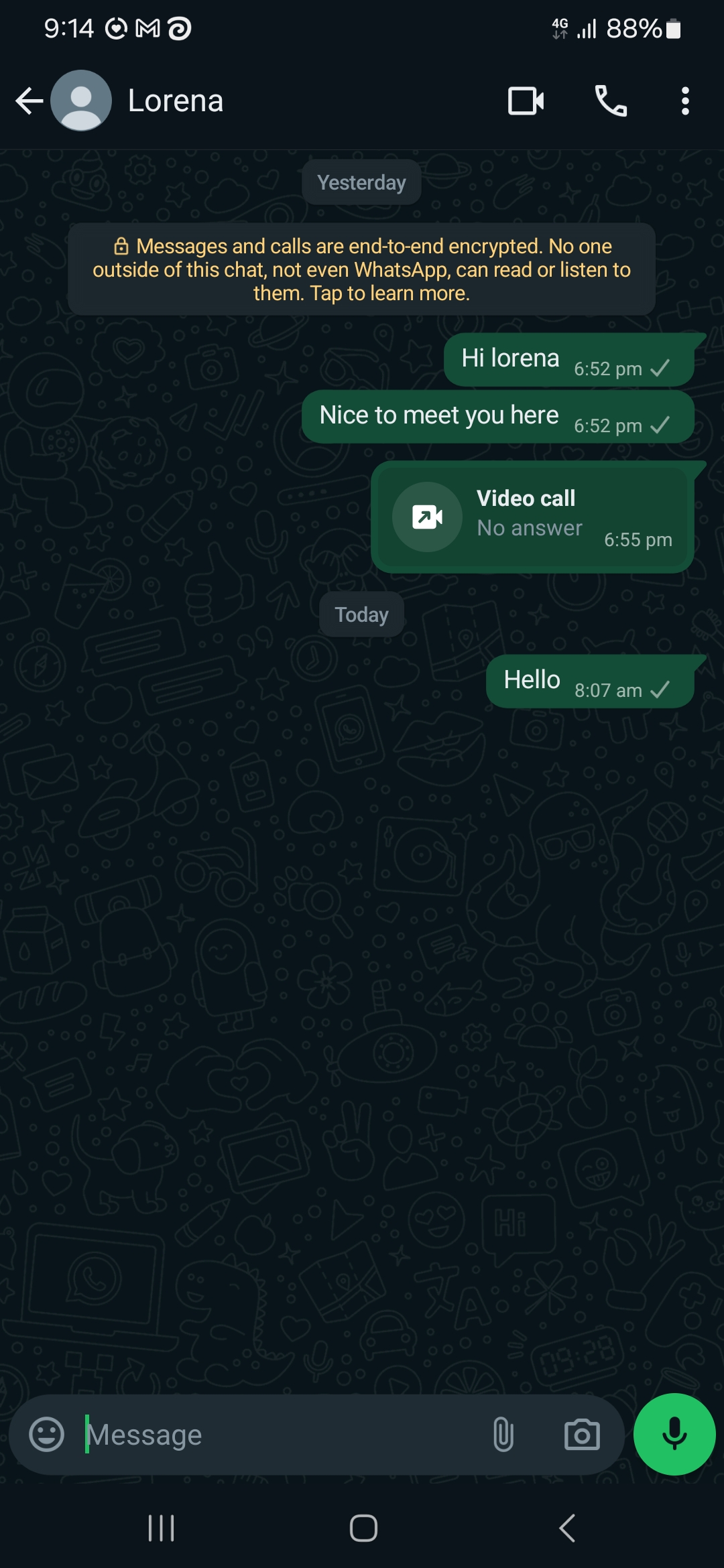The width and height of the screenshot is (724, 1568).
Task: Open the emoji picker
Action: click(x=47, y=1435)
